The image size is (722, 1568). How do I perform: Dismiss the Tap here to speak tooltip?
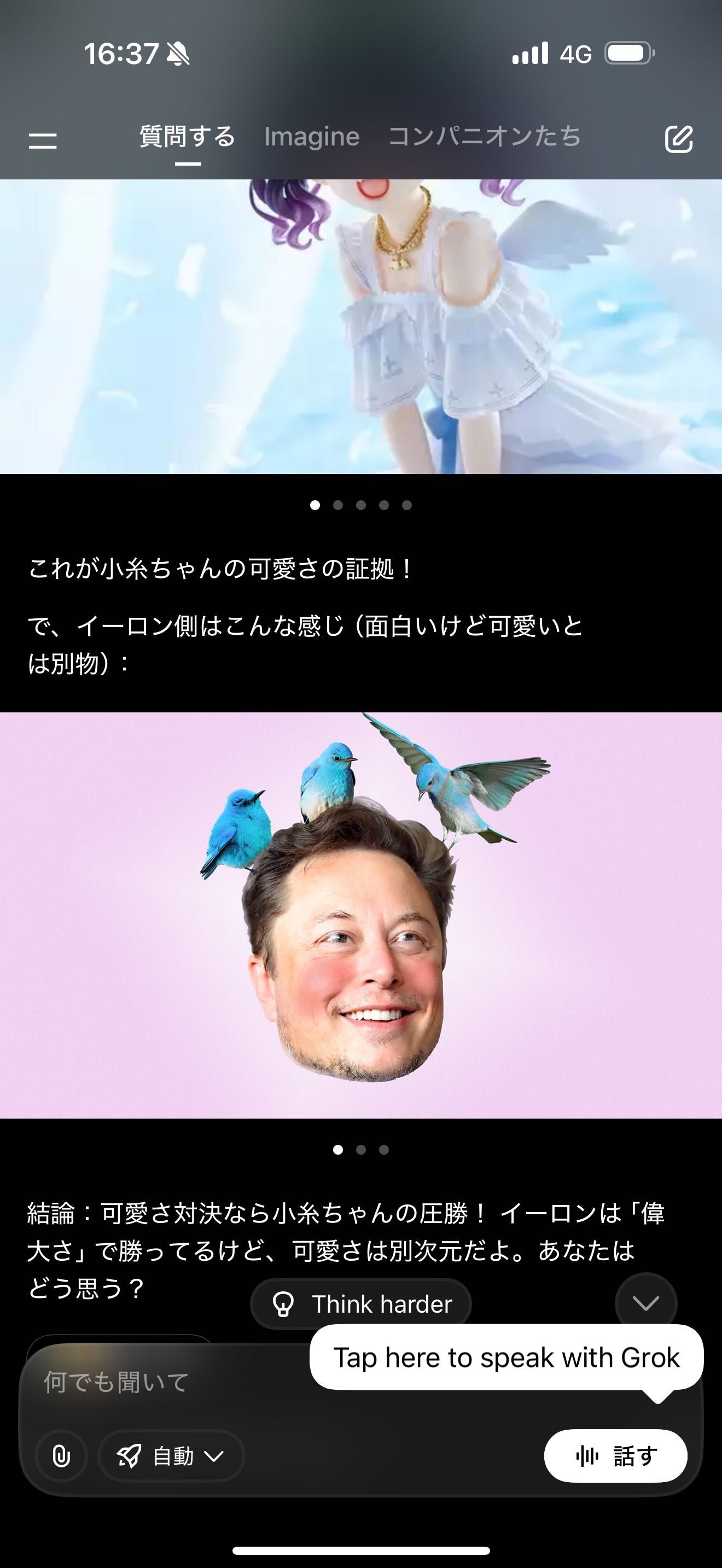(506, 1358)
